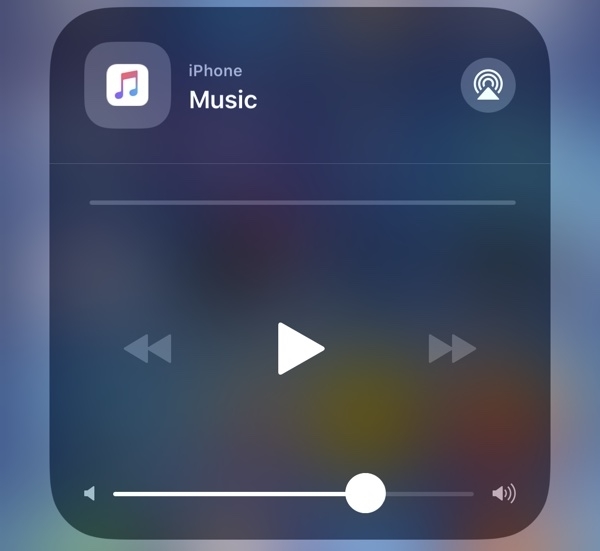Image resolution: width=600 pixels, height=551 pixels.
Task: Skip back to previous track
Action: (x=148, y=349)
